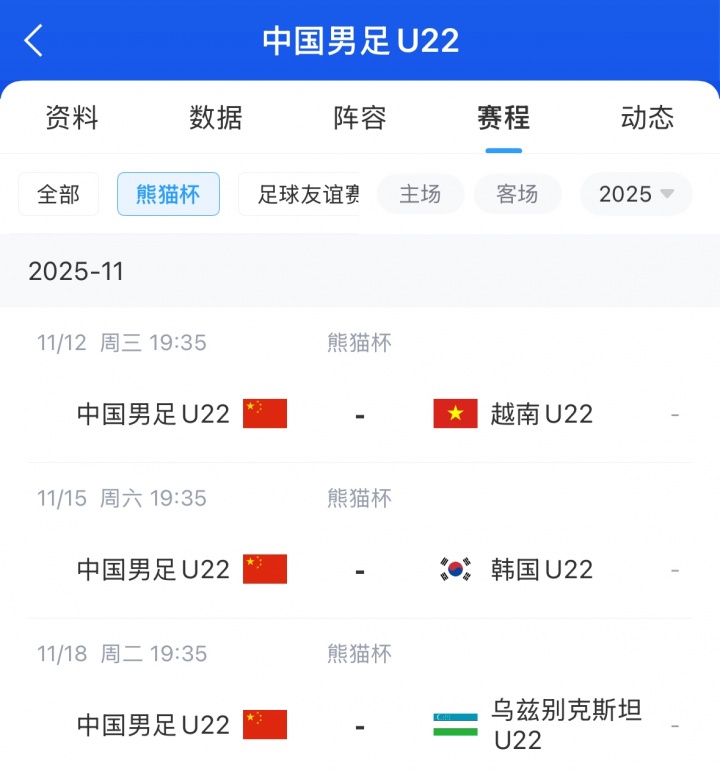
Task: Open the 阵容 tab
Action: point(360,118)
